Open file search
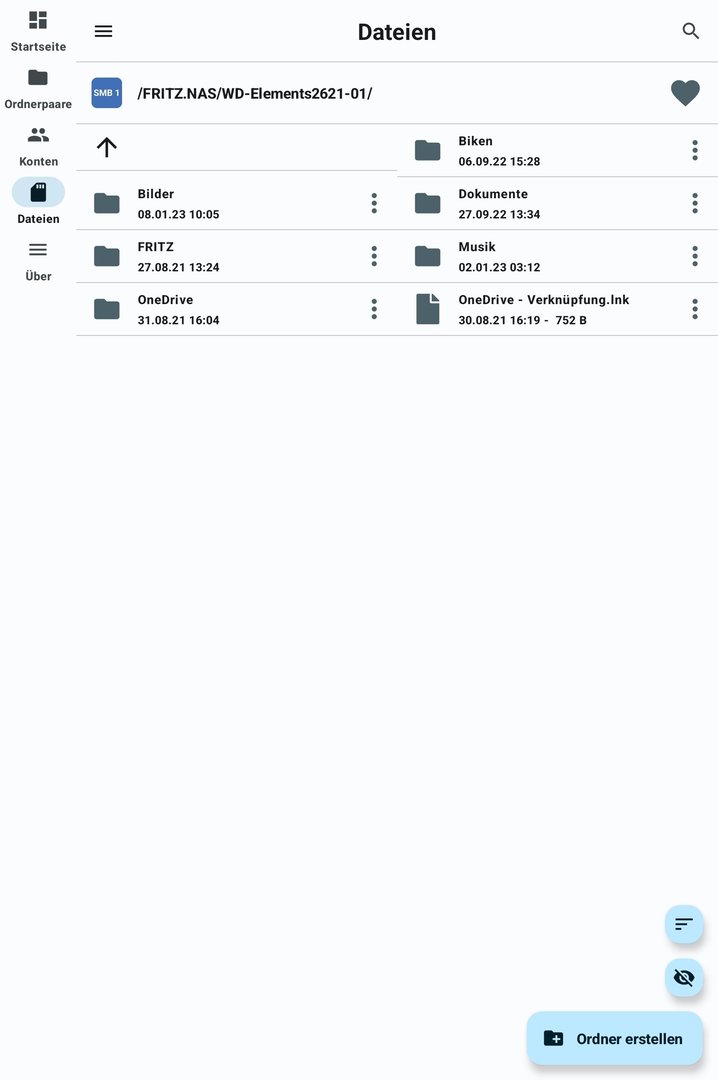Screen dimensions: 718x1080 coord(691,31)
